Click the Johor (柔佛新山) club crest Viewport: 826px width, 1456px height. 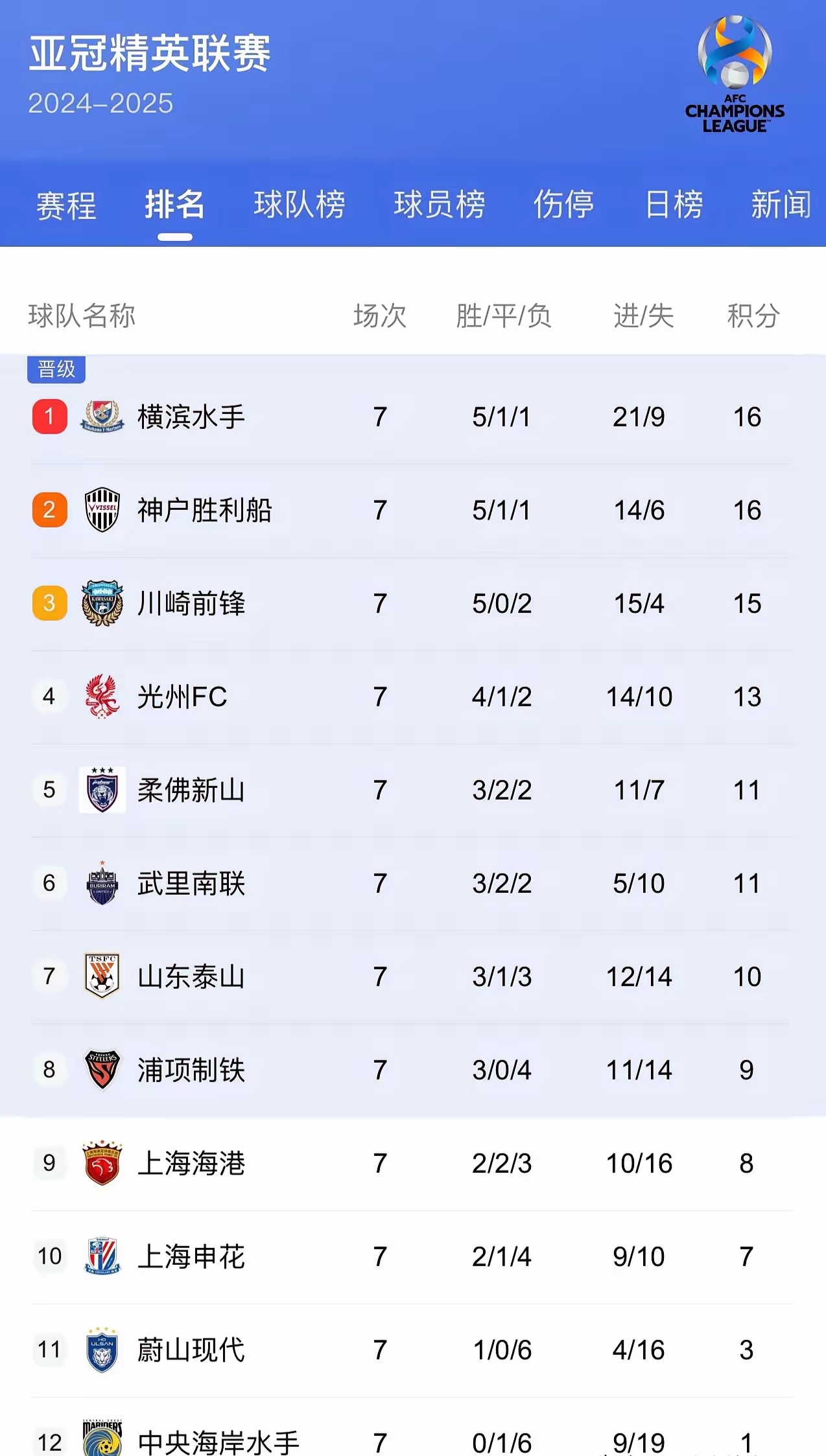click(x=100, y=790)
